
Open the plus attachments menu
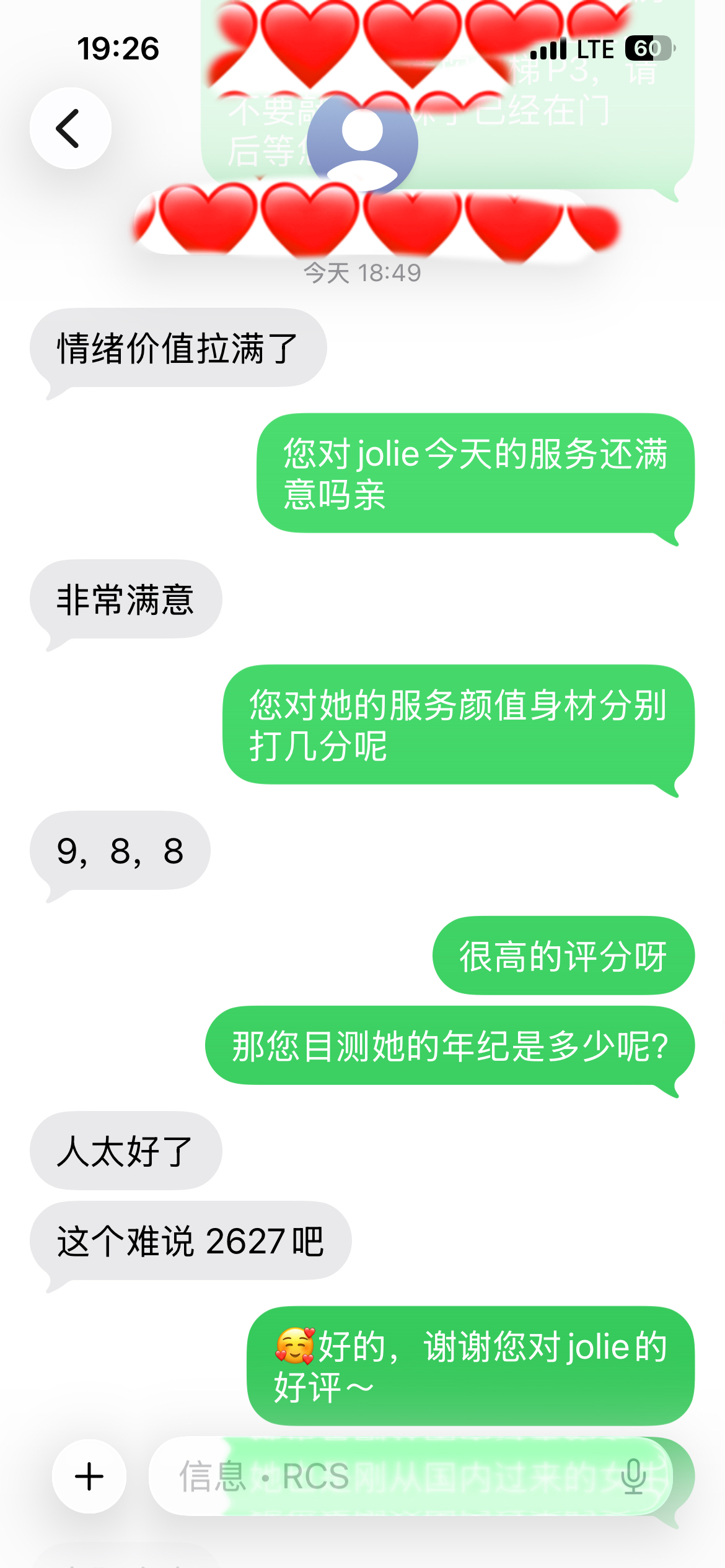coord(89,1476)
